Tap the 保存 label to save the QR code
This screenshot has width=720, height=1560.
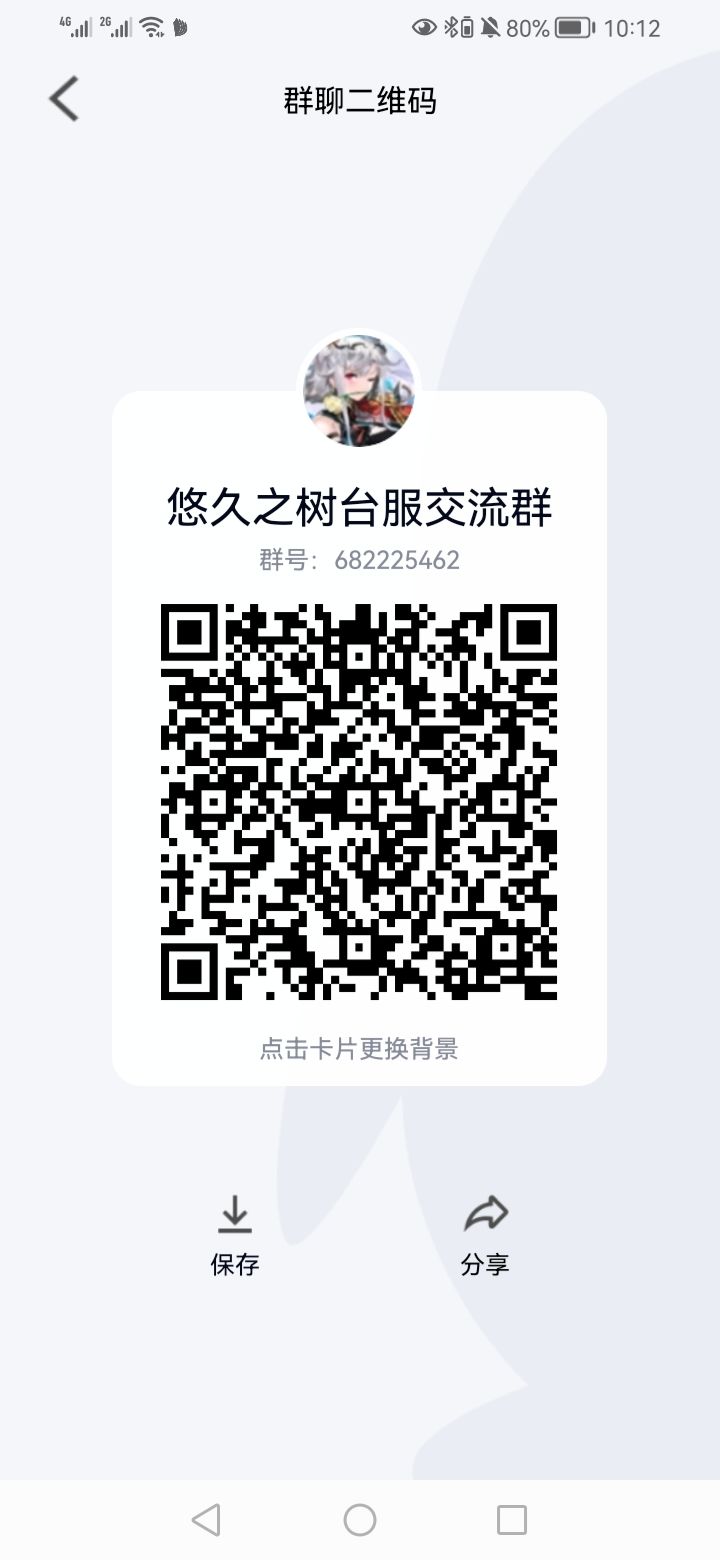coord(234,1264)
